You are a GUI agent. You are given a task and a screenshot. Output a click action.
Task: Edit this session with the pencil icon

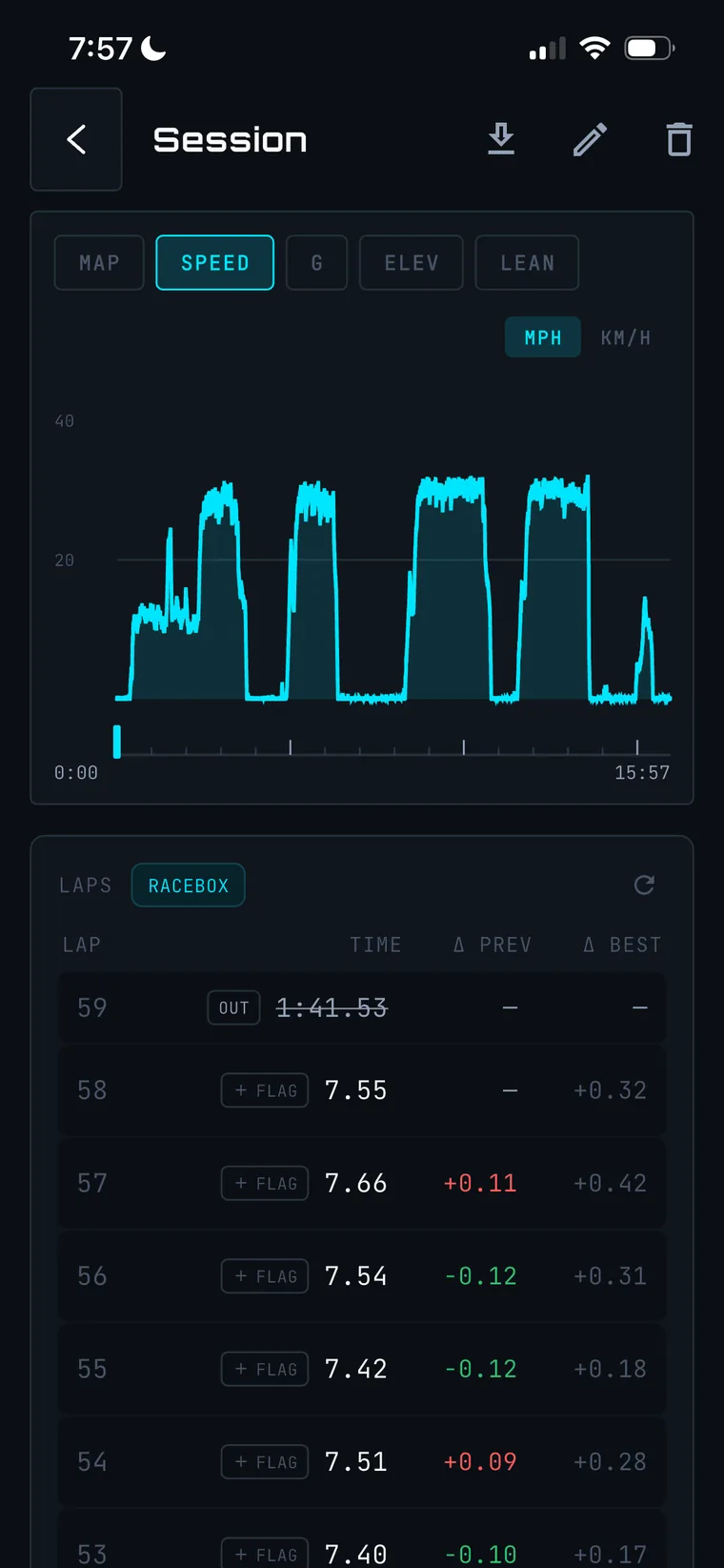click(x=591, y=139)
